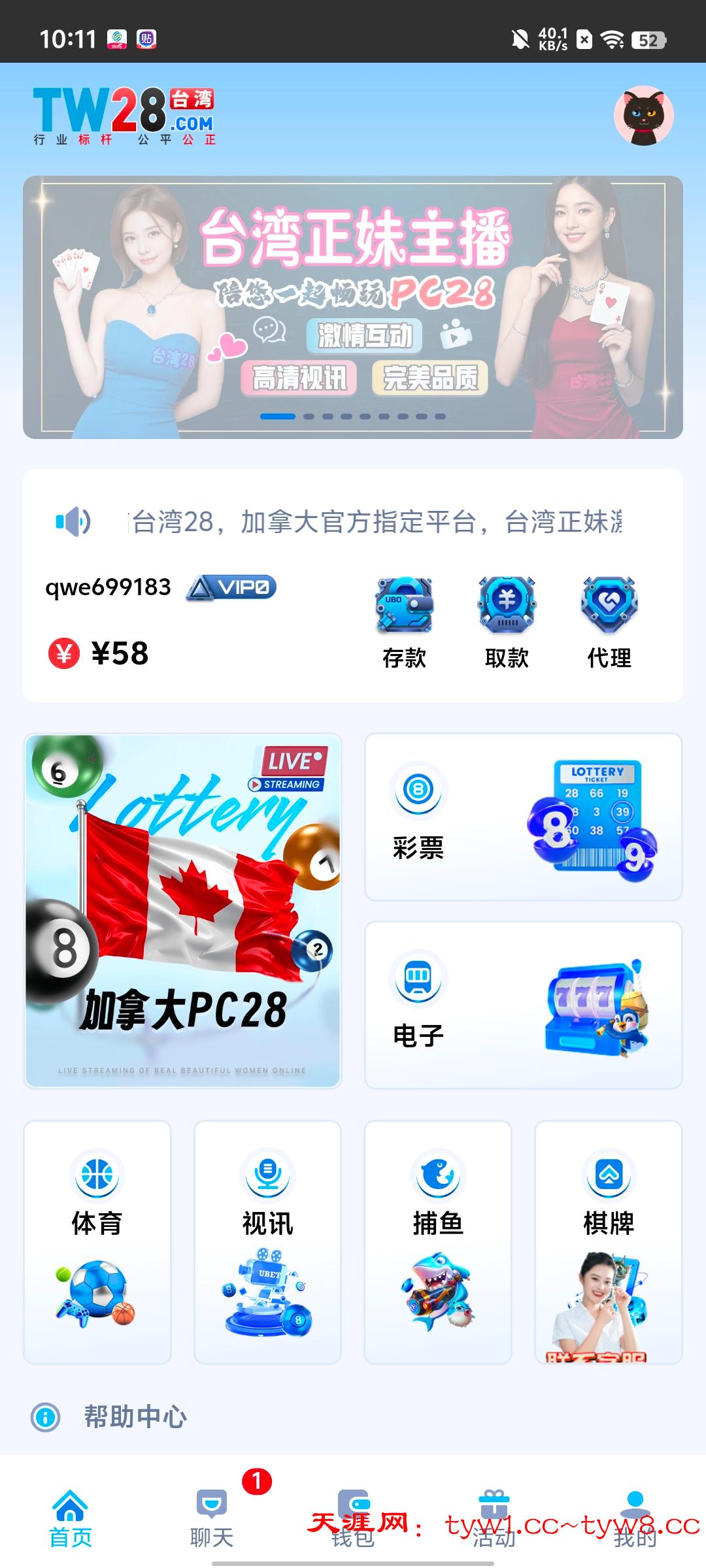The width and height of the screenshot is (706, 1568).
Task: Switch to the 首页 home tab
Action: (x=71, y=1518)
